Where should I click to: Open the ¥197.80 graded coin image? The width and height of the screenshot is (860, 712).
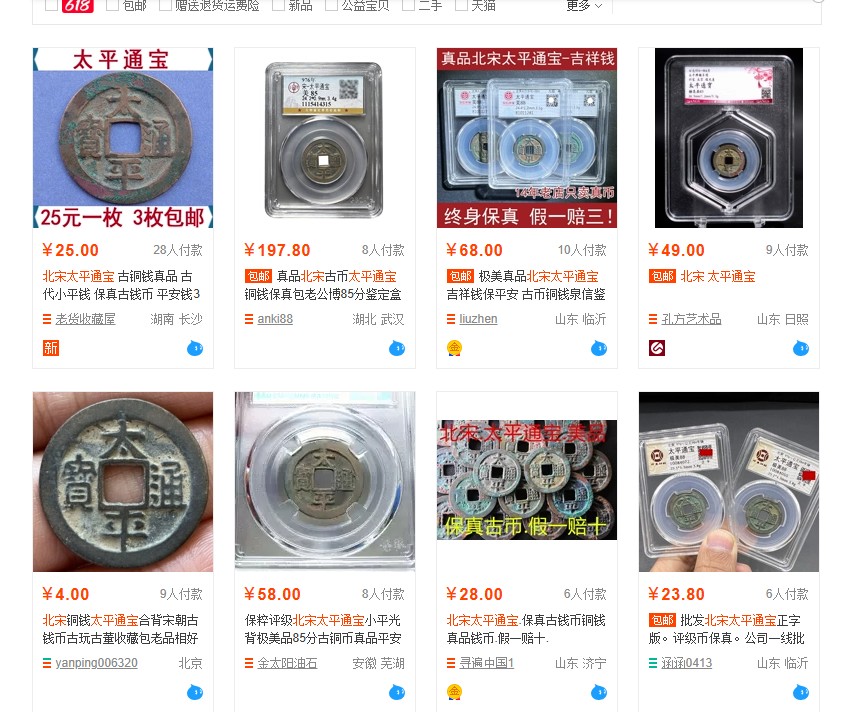click(x=325, y=138)
